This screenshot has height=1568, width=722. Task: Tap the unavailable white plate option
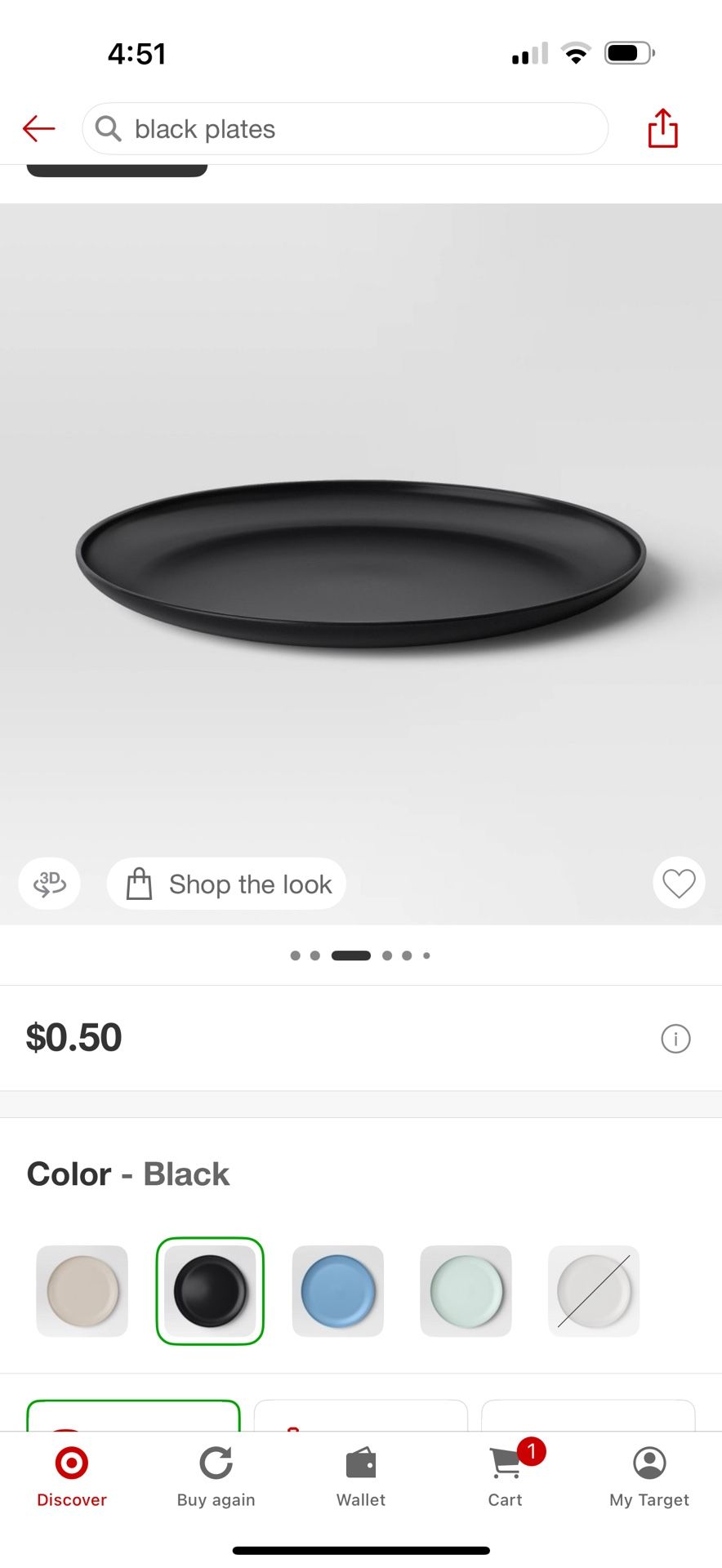click(x=594, y=1292)
